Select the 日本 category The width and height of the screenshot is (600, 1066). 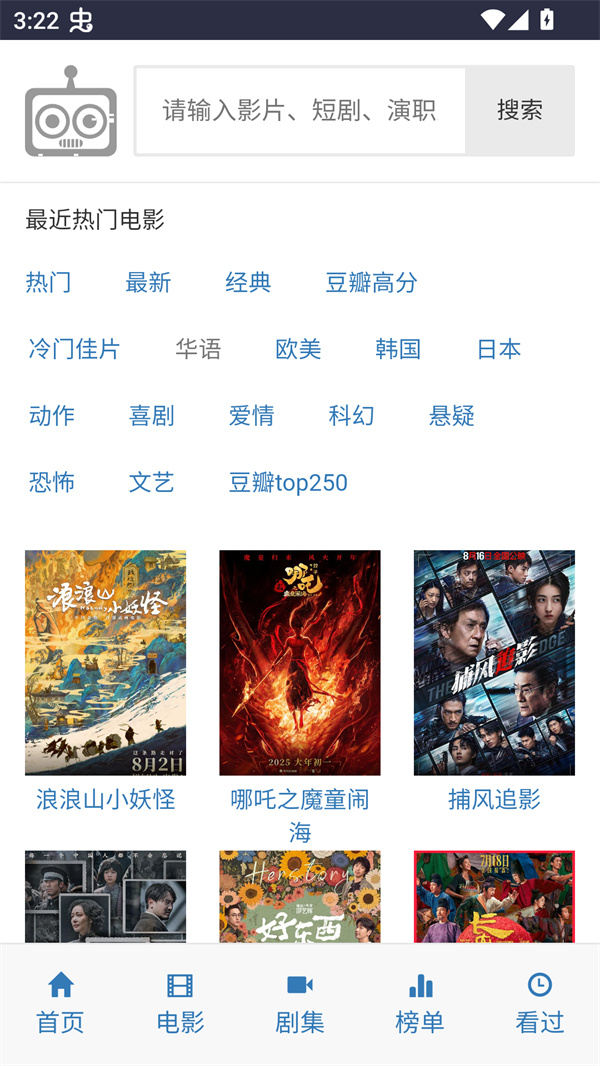point(499,349)
